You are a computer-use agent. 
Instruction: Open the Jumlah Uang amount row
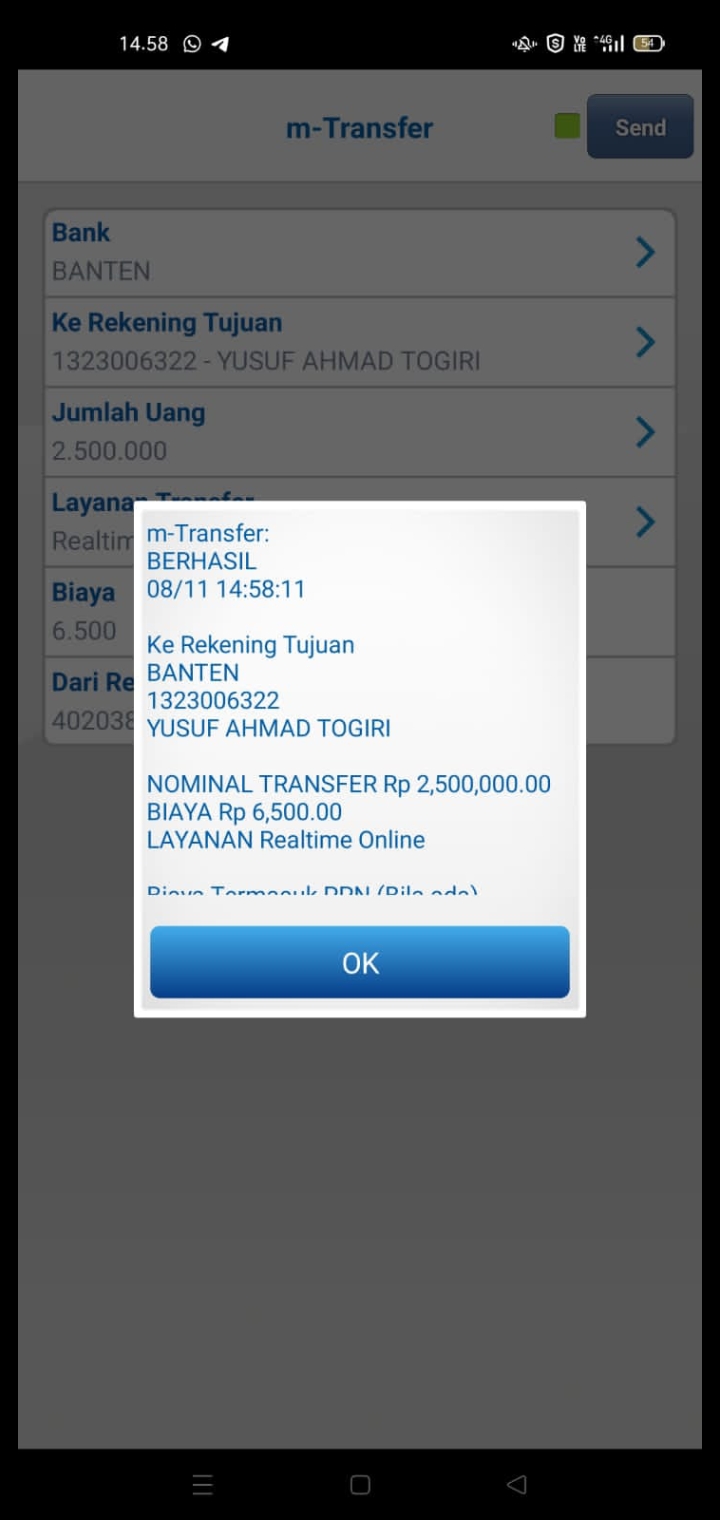(360, 432)
